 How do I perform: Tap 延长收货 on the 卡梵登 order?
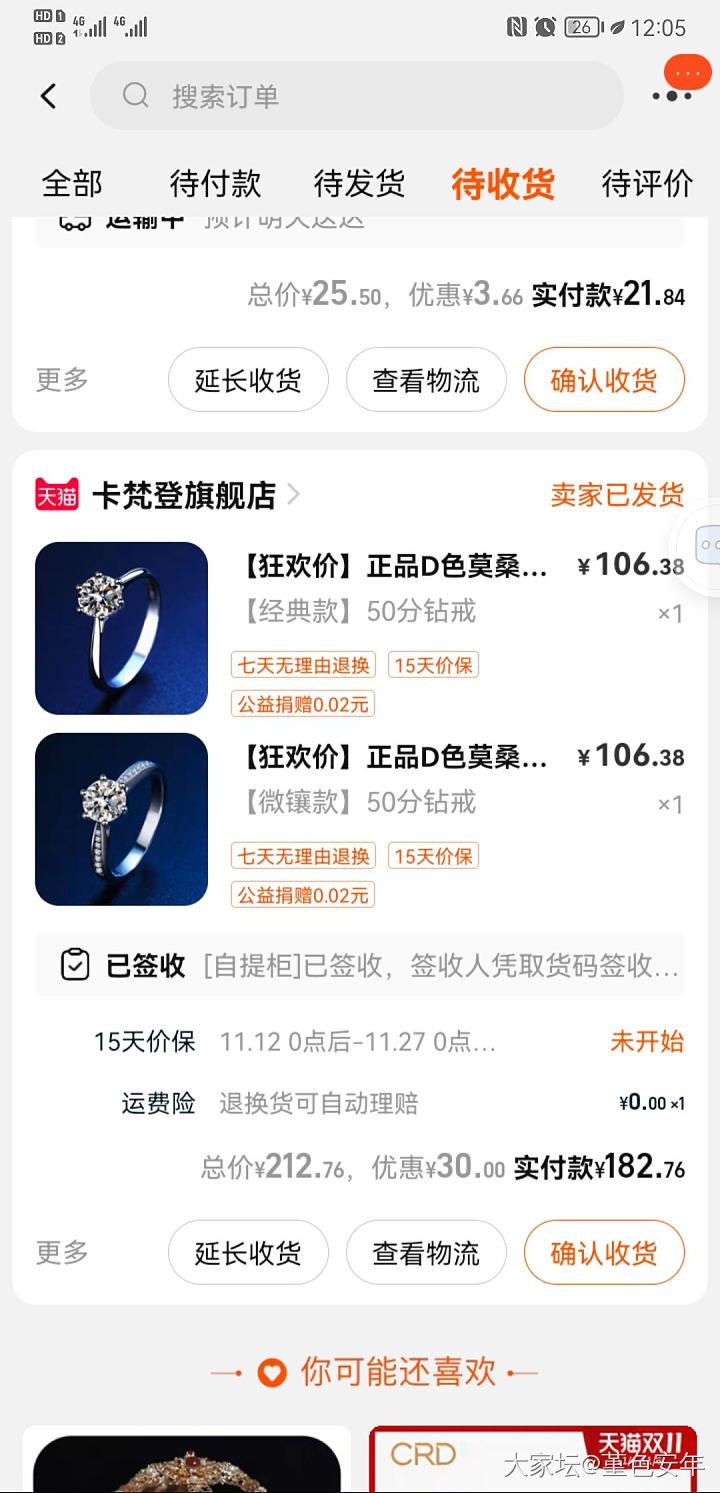(x=248, y=1253)
